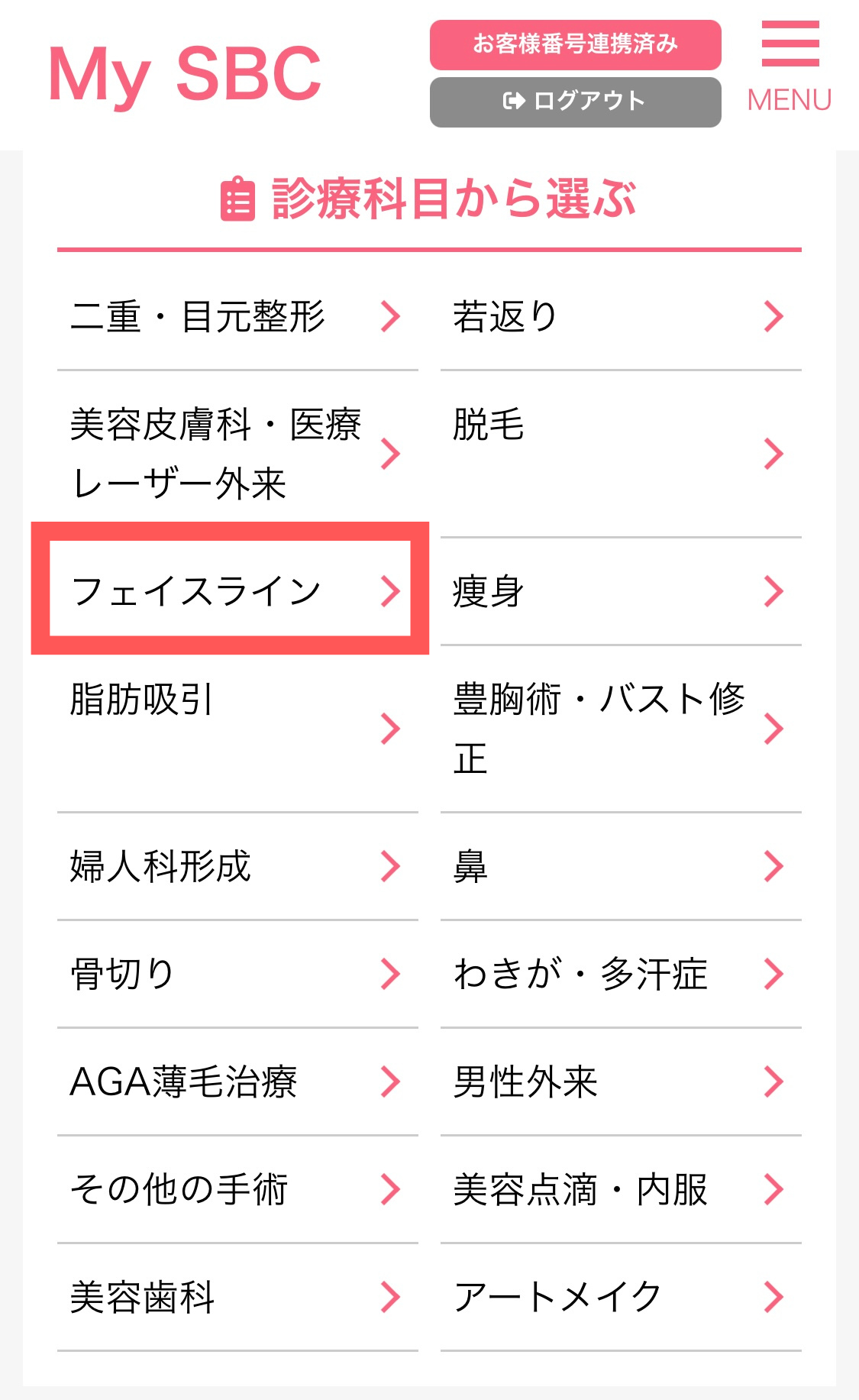Choose the 脱毛 category
The height and width of the screenshot is (1400, 859).
(x=620, y=454)
